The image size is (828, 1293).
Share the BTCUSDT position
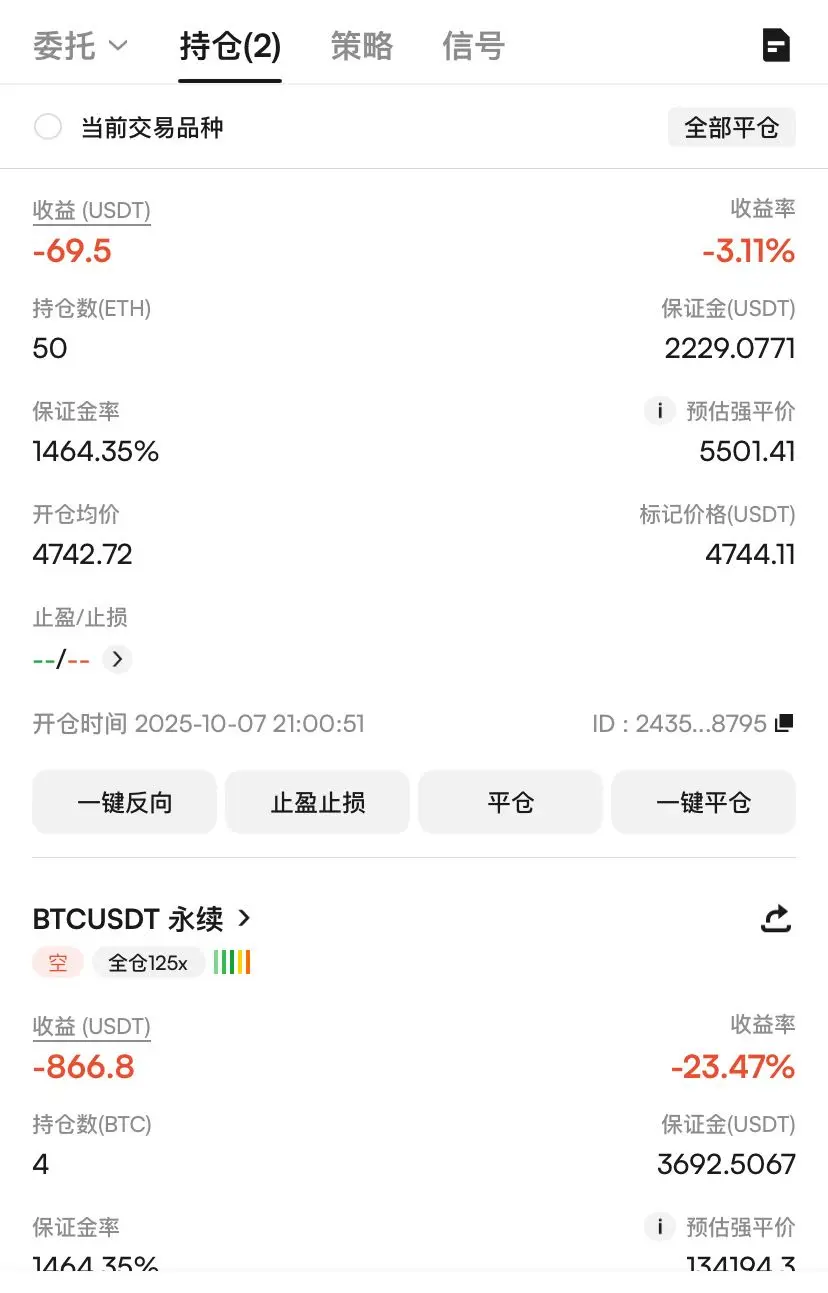coord(776,918)
